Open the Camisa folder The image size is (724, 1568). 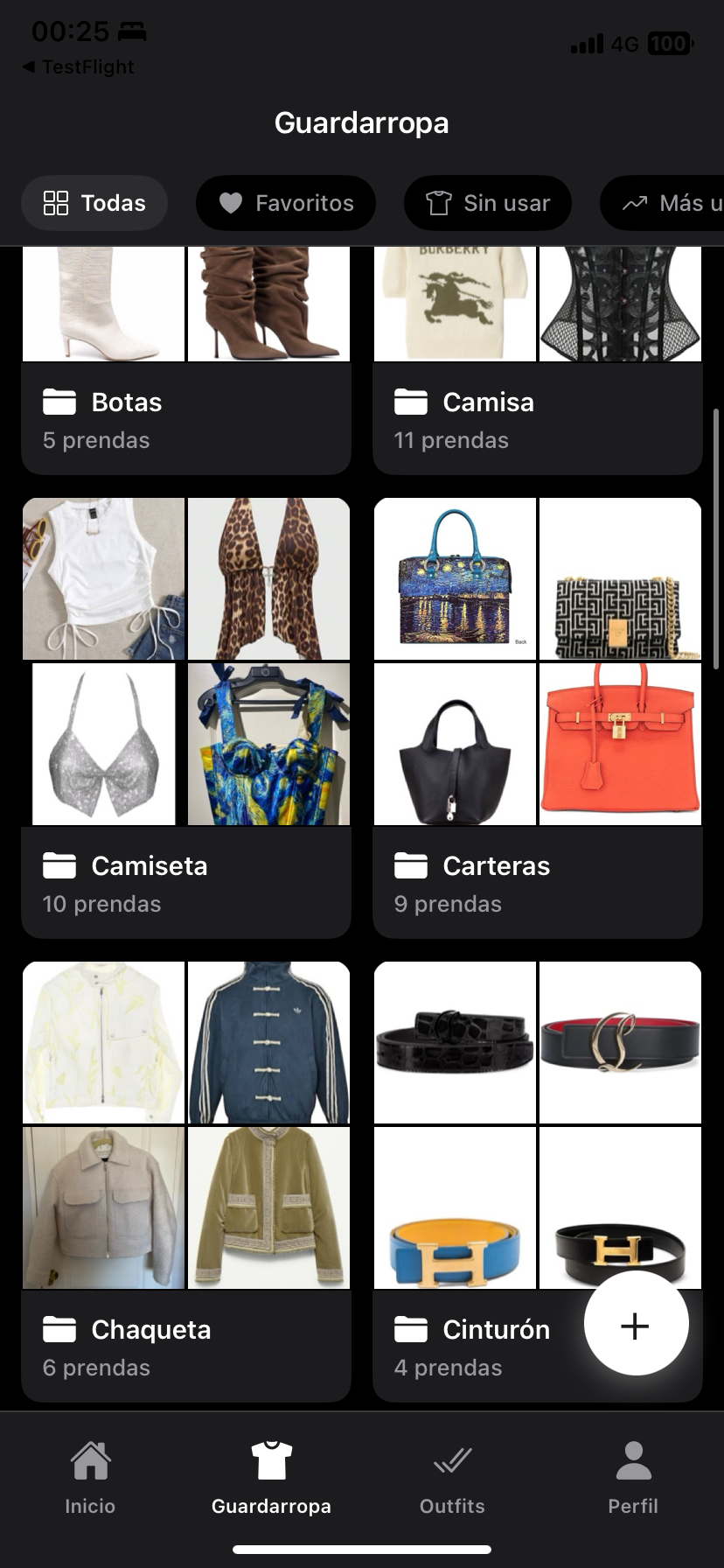tap(537, 418)
